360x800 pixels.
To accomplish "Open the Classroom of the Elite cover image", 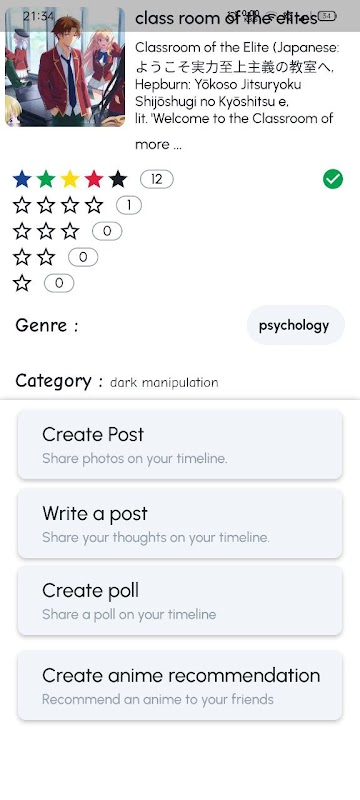I will [x=65, y=67].
